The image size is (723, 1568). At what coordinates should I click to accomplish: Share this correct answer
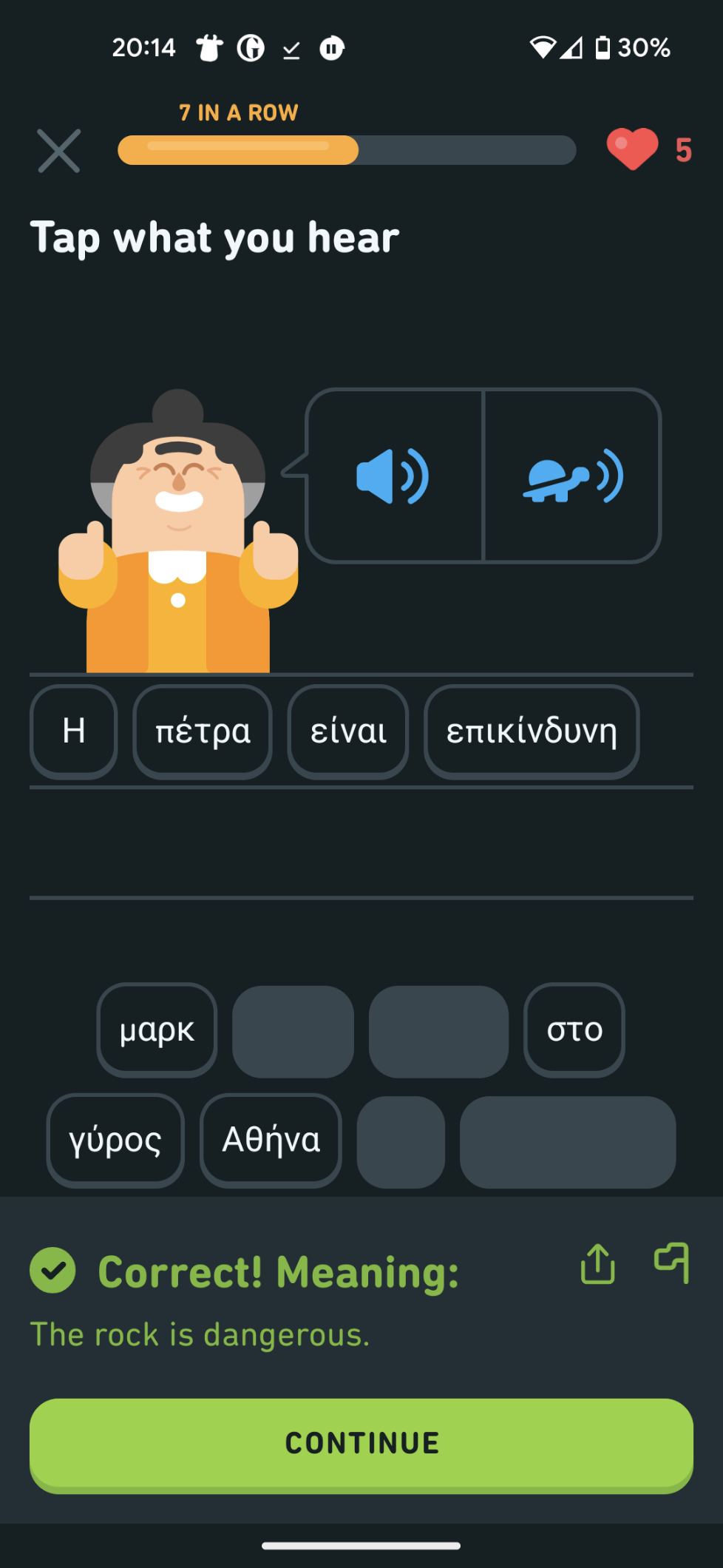(x=598, y=1263)
